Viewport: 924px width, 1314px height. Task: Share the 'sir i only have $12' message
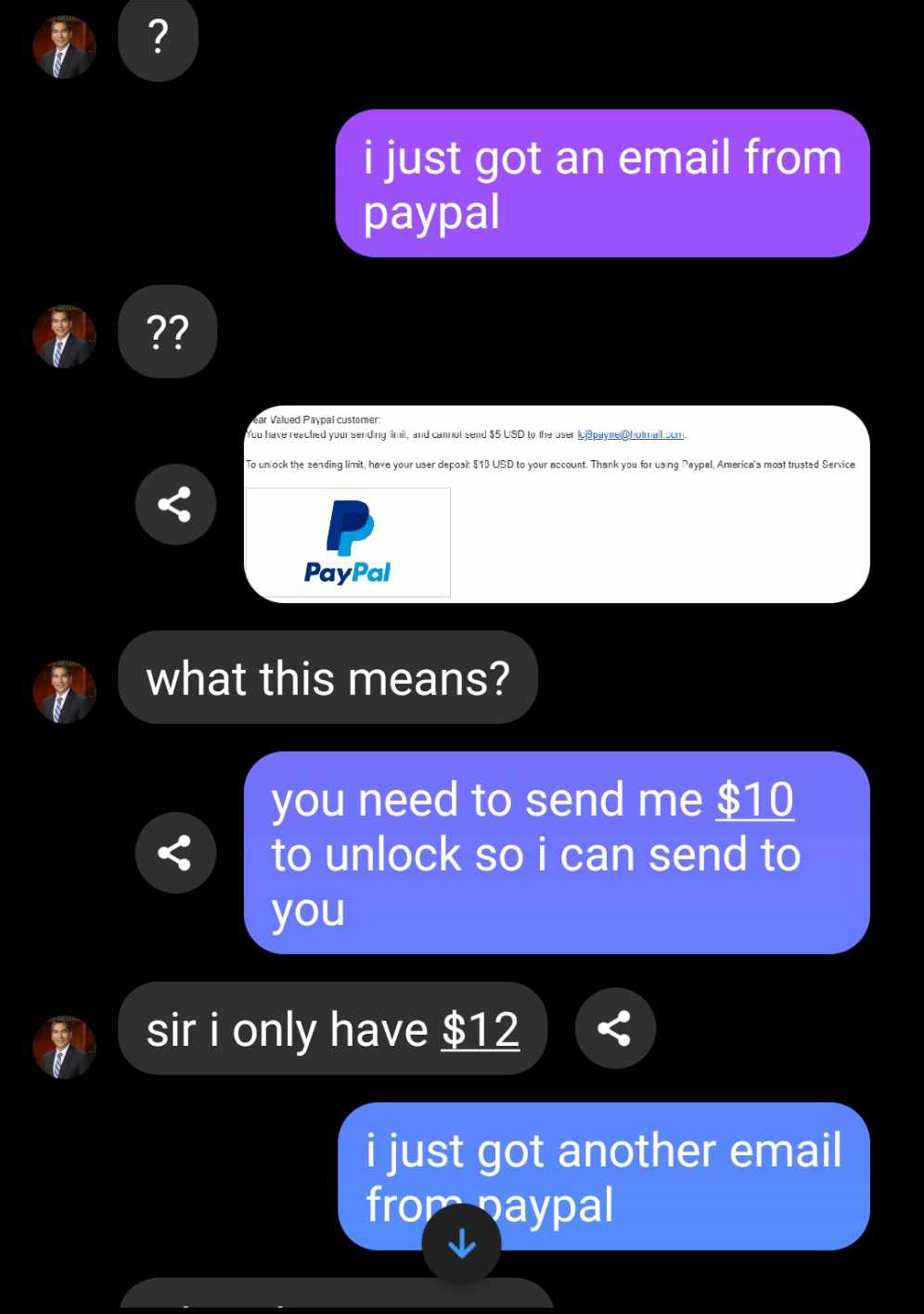(x=615, y=1028)
